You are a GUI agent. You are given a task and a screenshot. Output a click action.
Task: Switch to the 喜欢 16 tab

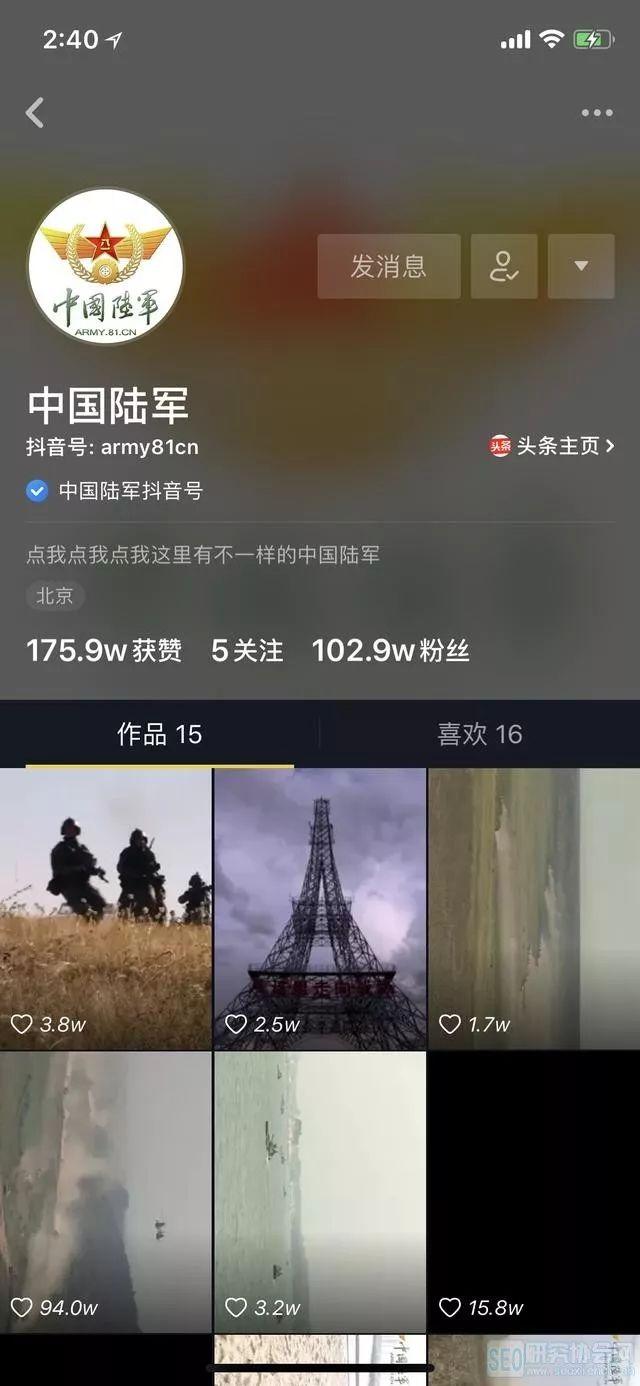480,734
